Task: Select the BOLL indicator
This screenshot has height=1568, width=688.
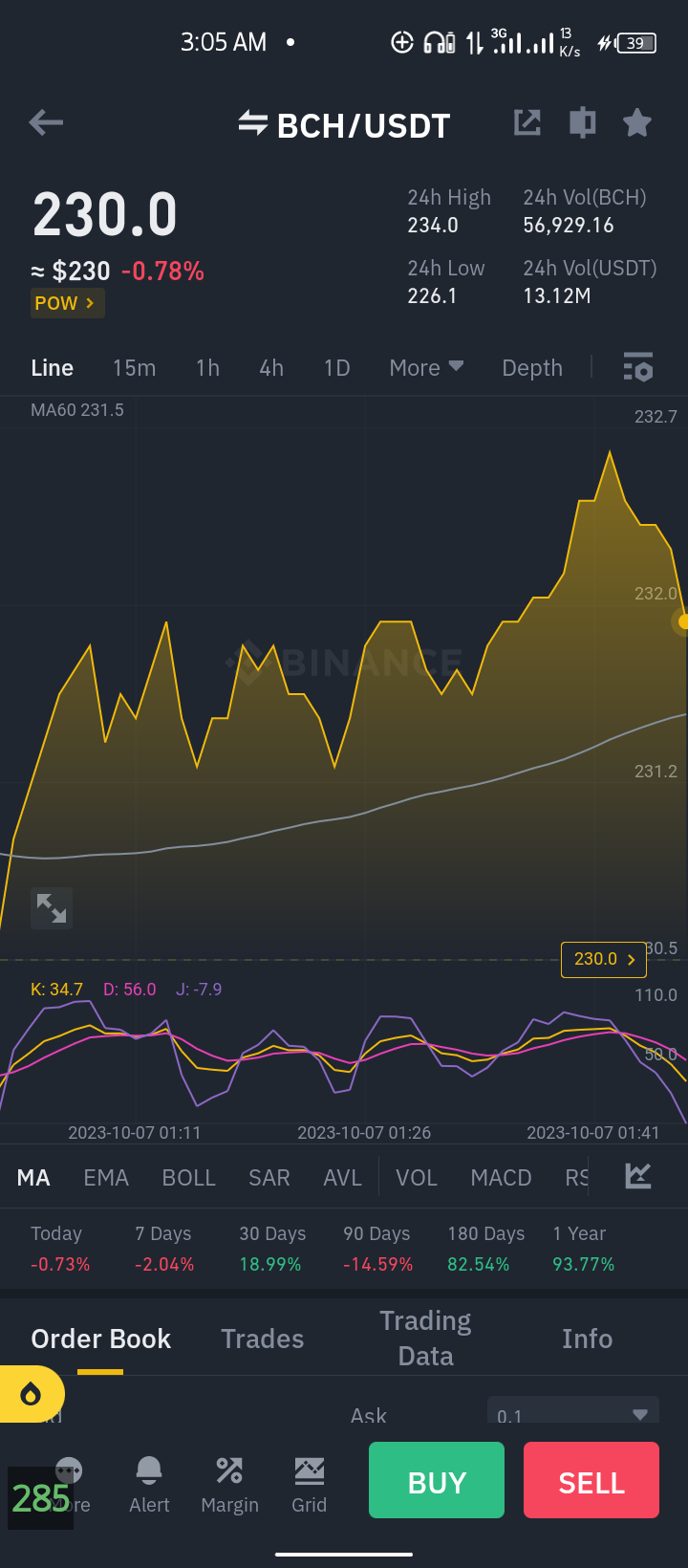Action: 189,1178
